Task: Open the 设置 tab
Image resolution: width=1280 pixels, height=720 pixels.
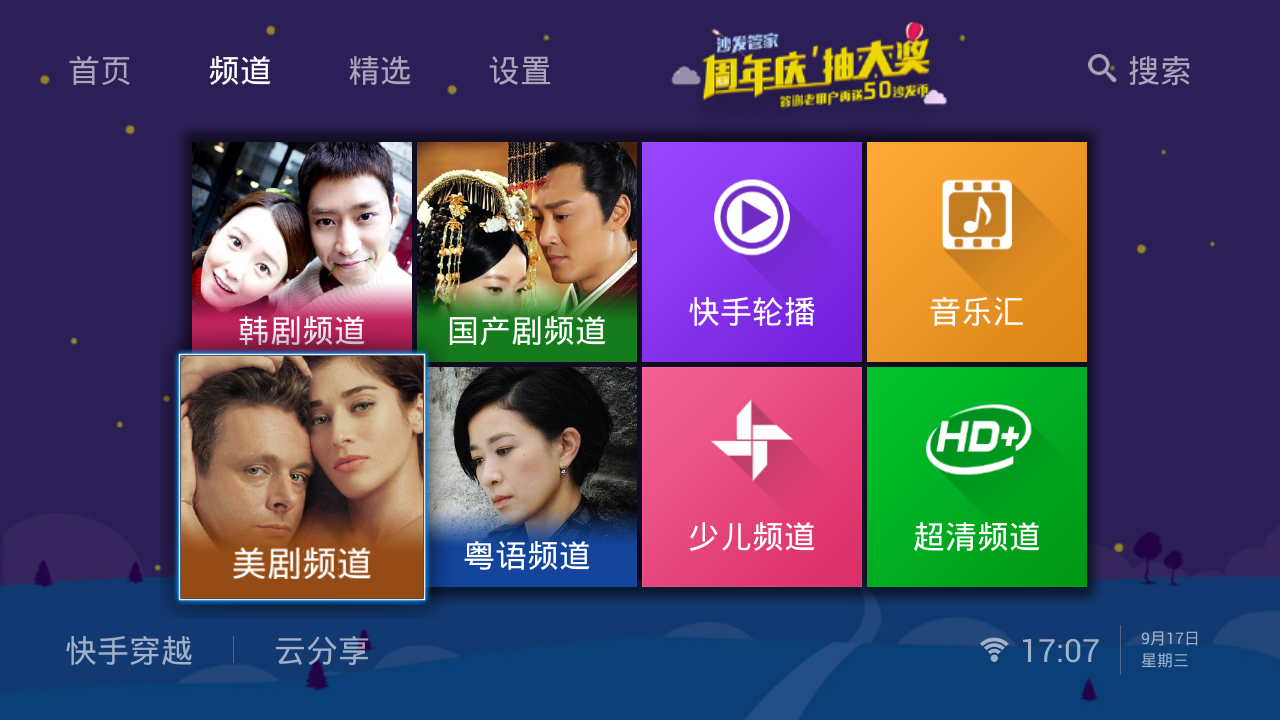Action: click(x=520, y=71)
